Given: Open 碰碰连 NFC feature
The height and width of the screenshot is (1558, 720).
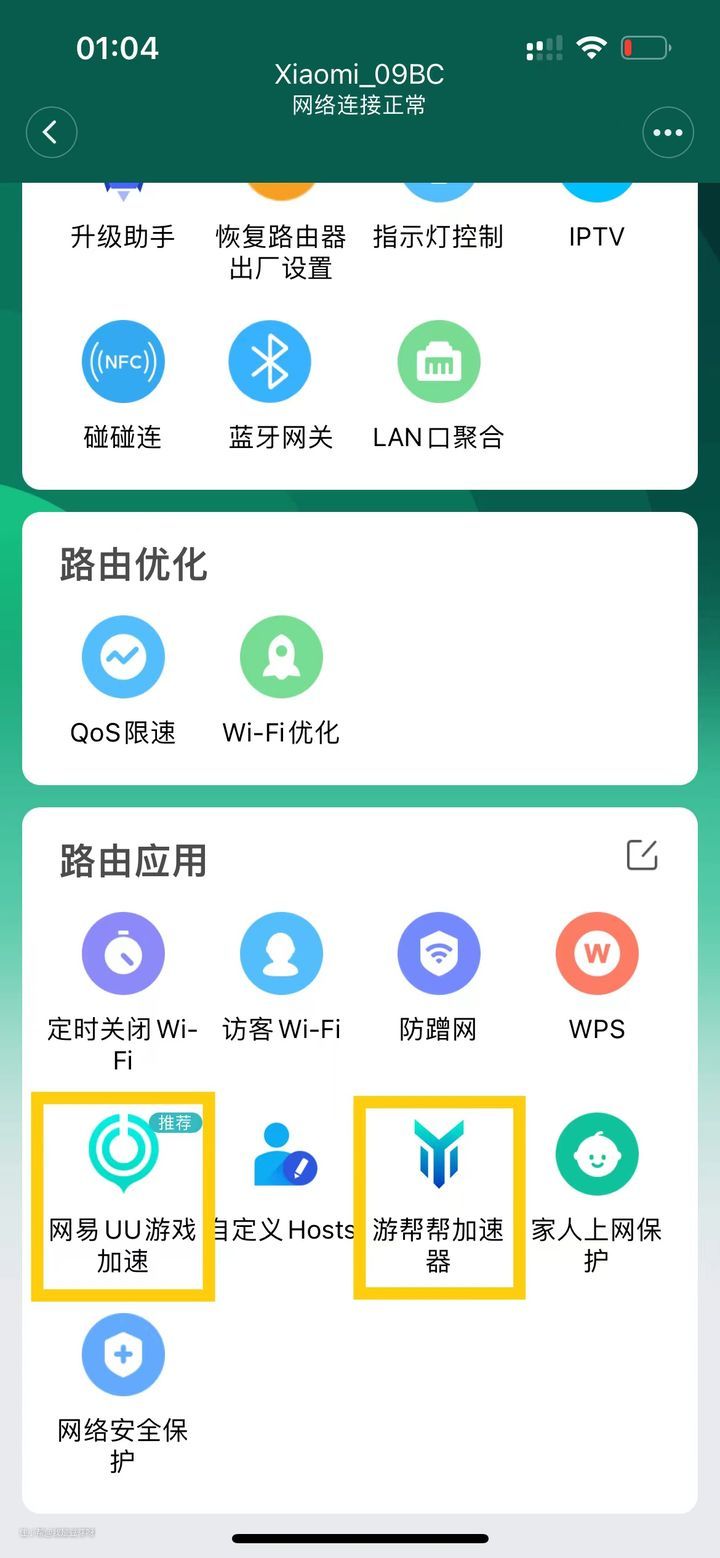Looking at the screenshot, I should pyautogui.click(x=123, y=362).
